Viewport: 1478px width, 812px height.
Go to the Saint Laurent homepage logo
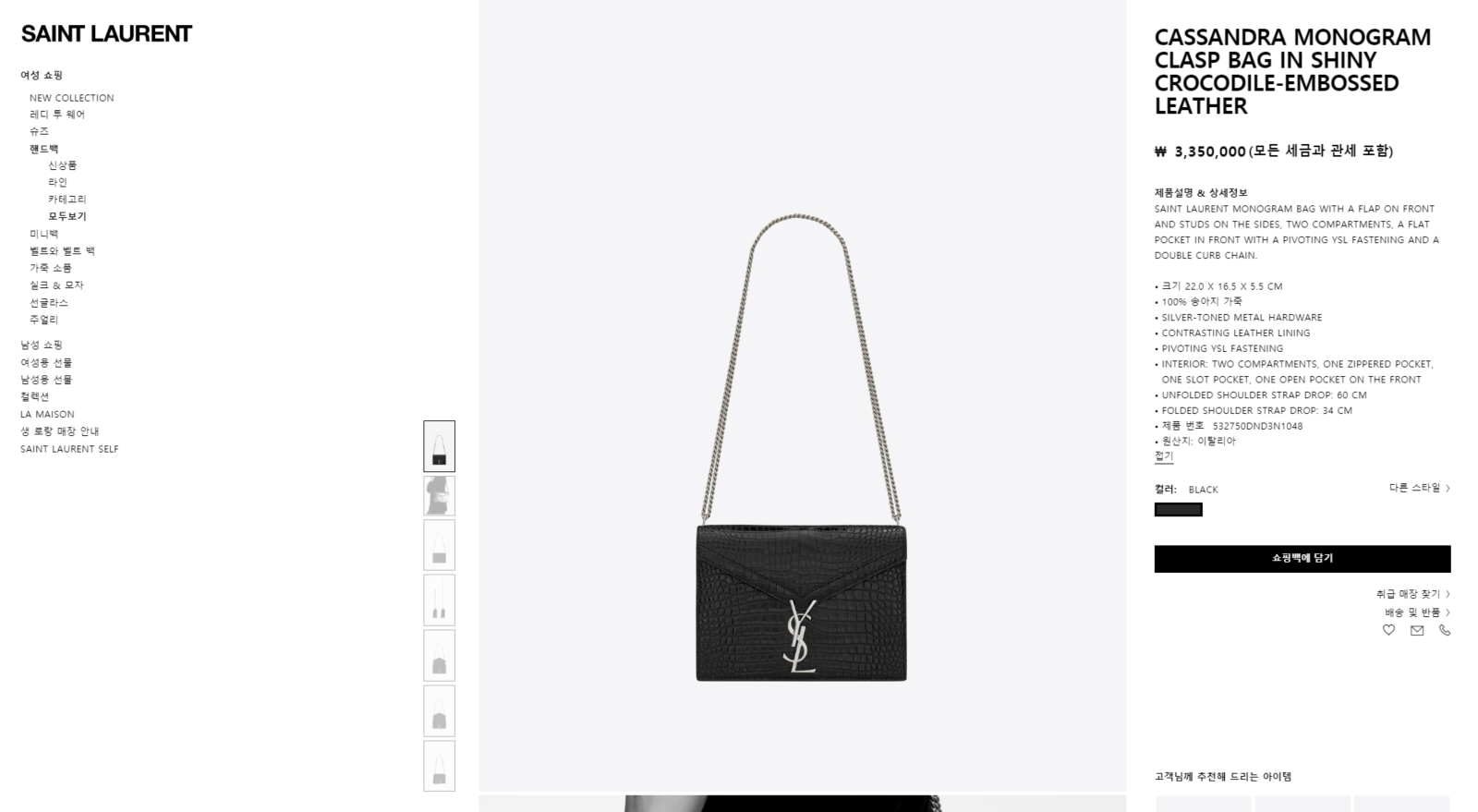(x=106, y=34)
